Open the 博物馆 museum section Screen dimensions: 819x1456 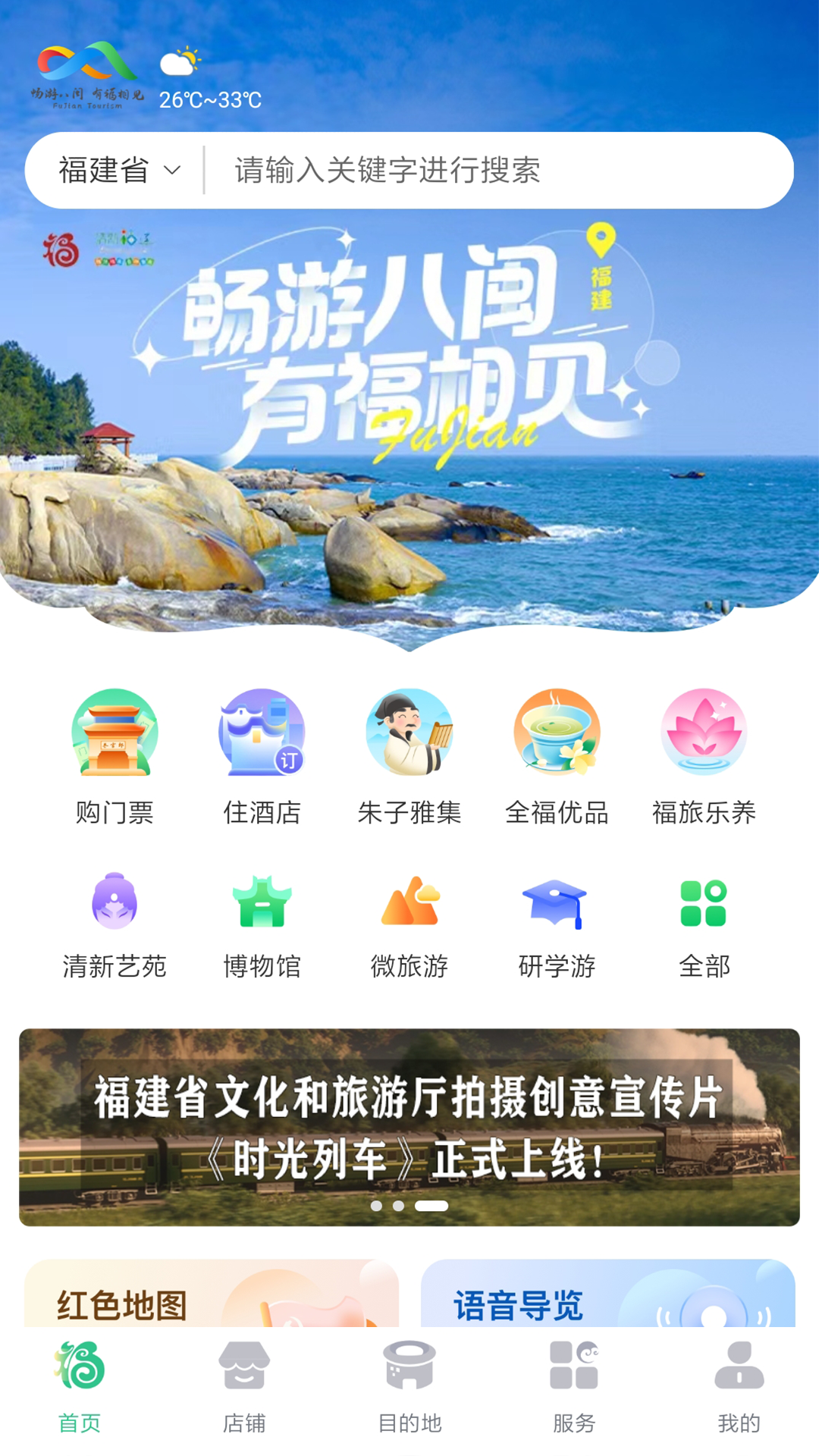point(262,925)
